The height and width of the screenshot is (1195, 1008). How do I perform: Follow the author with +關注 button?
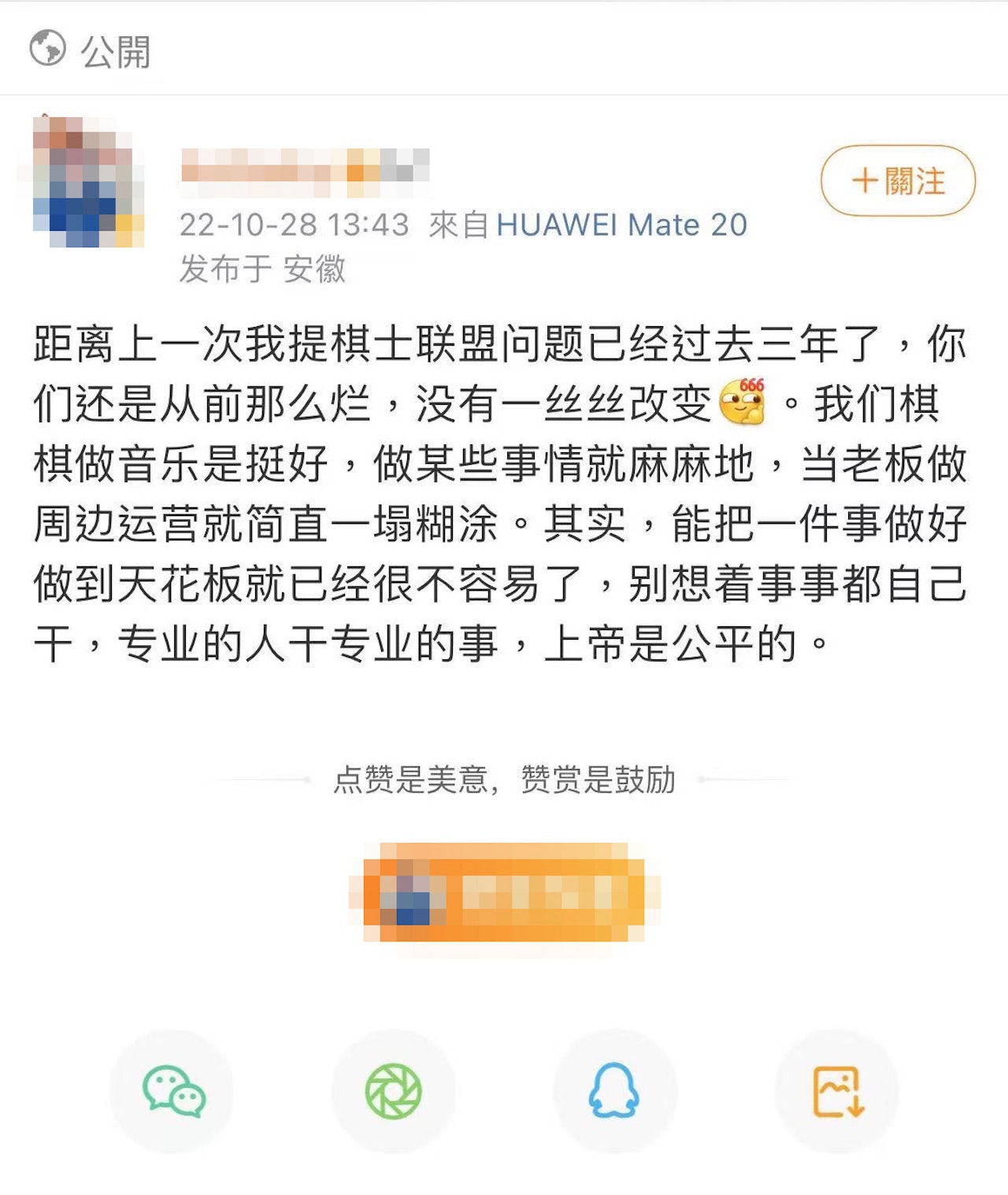tap(898, 181)
